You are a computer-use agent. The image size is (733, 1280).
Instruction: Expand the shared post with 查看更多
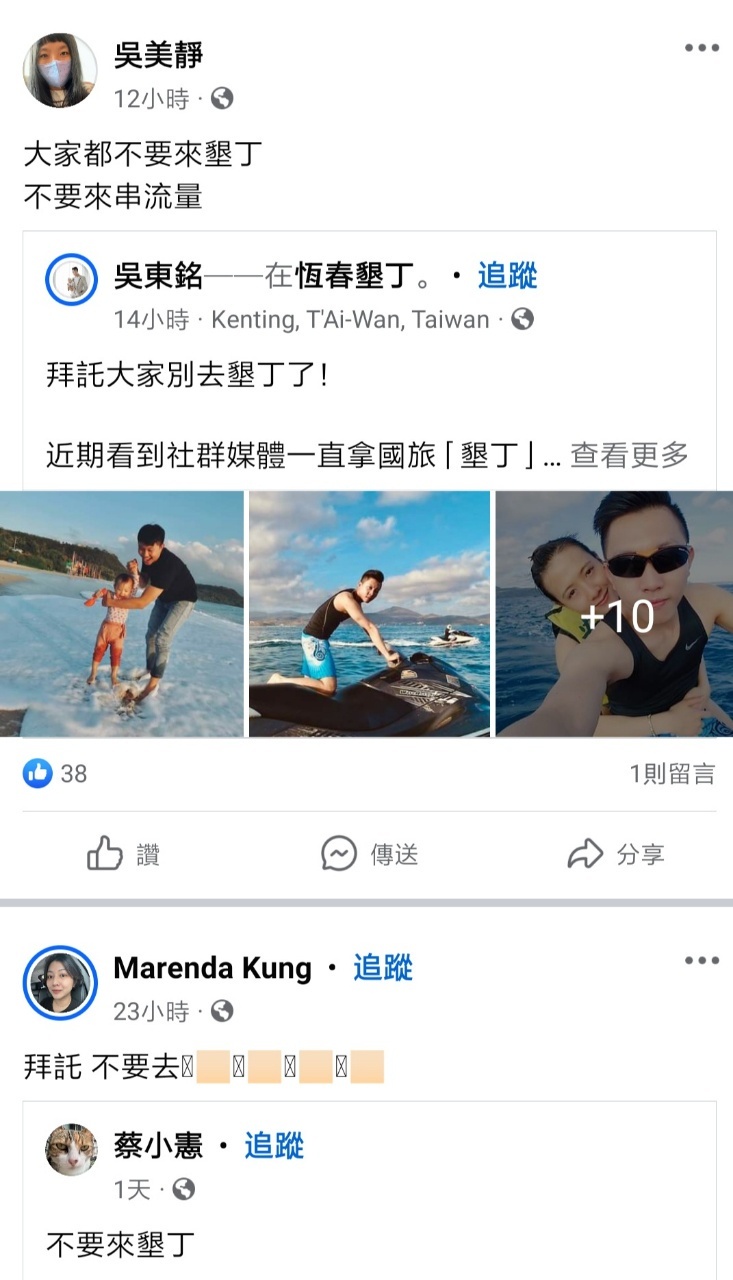click(x=629, y=456)
